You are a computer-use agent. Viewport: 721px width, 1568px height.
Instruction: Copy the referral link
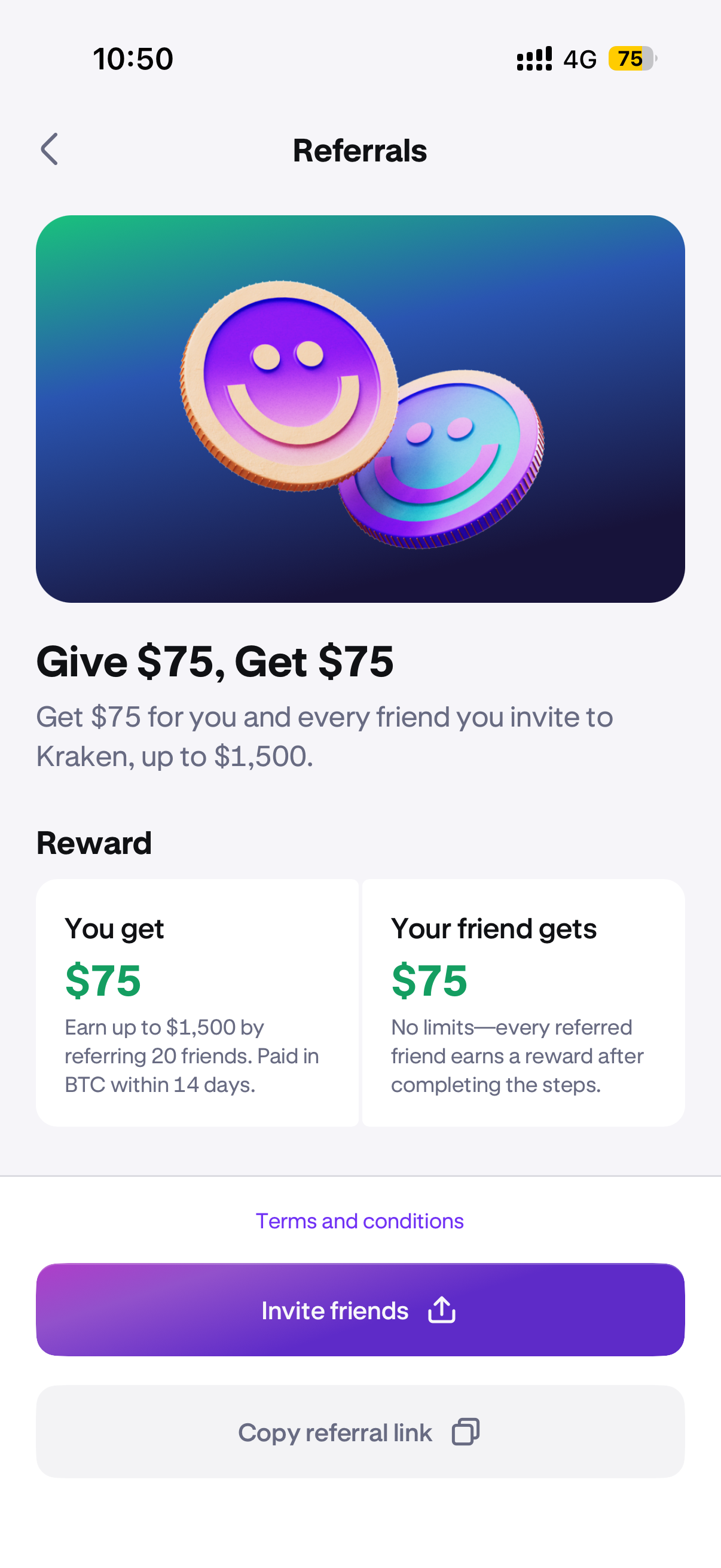[360, 1432]
